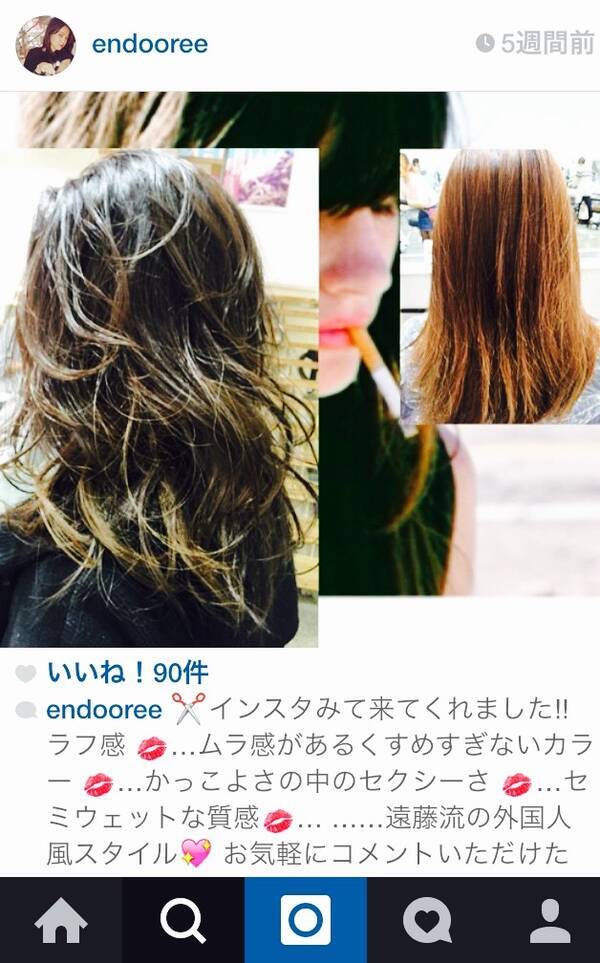Open the hair collage post photo
The width and height of the screenshot is (600, 963).
tap(300, 370)
